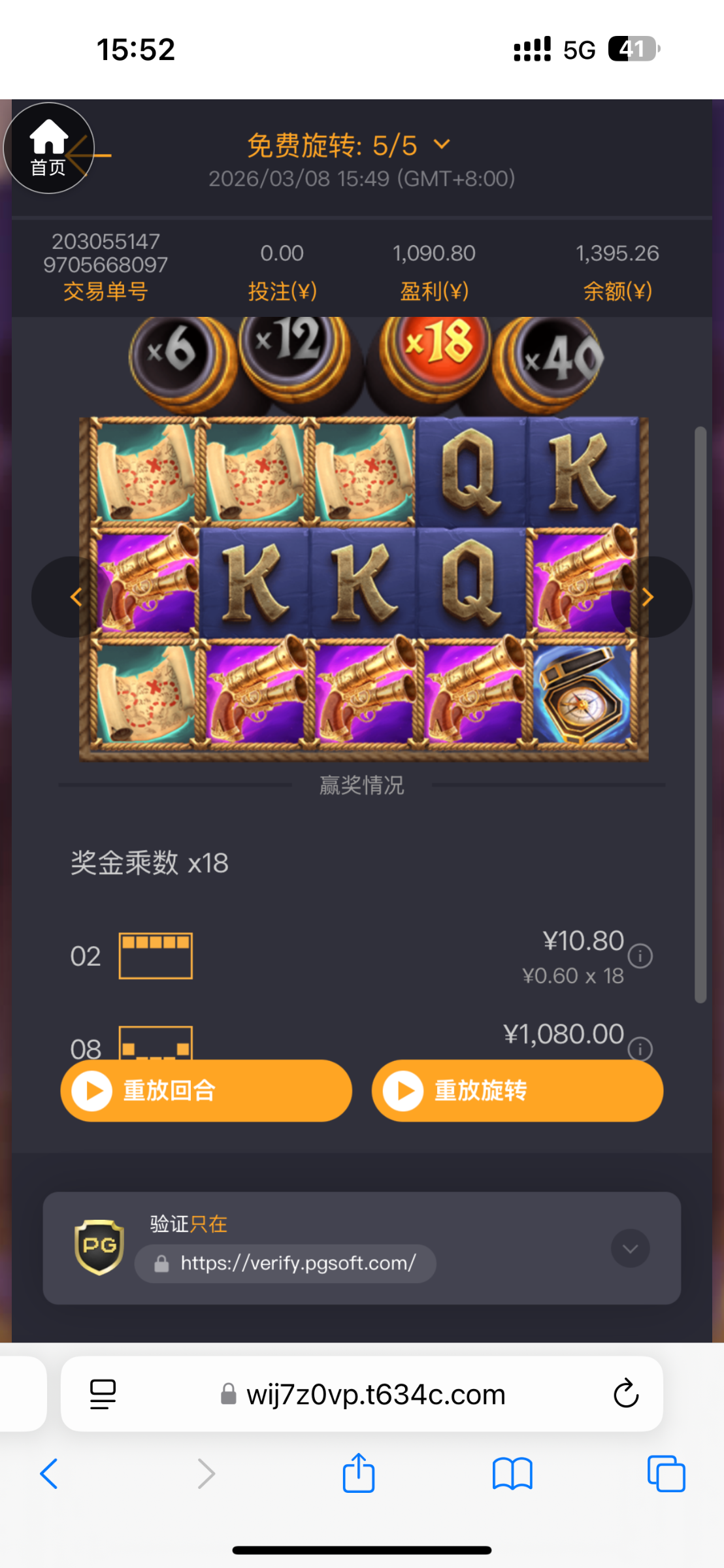The image size is (724, 1568).
Task: Show open browser tabs
Action: coord(666,1473)
